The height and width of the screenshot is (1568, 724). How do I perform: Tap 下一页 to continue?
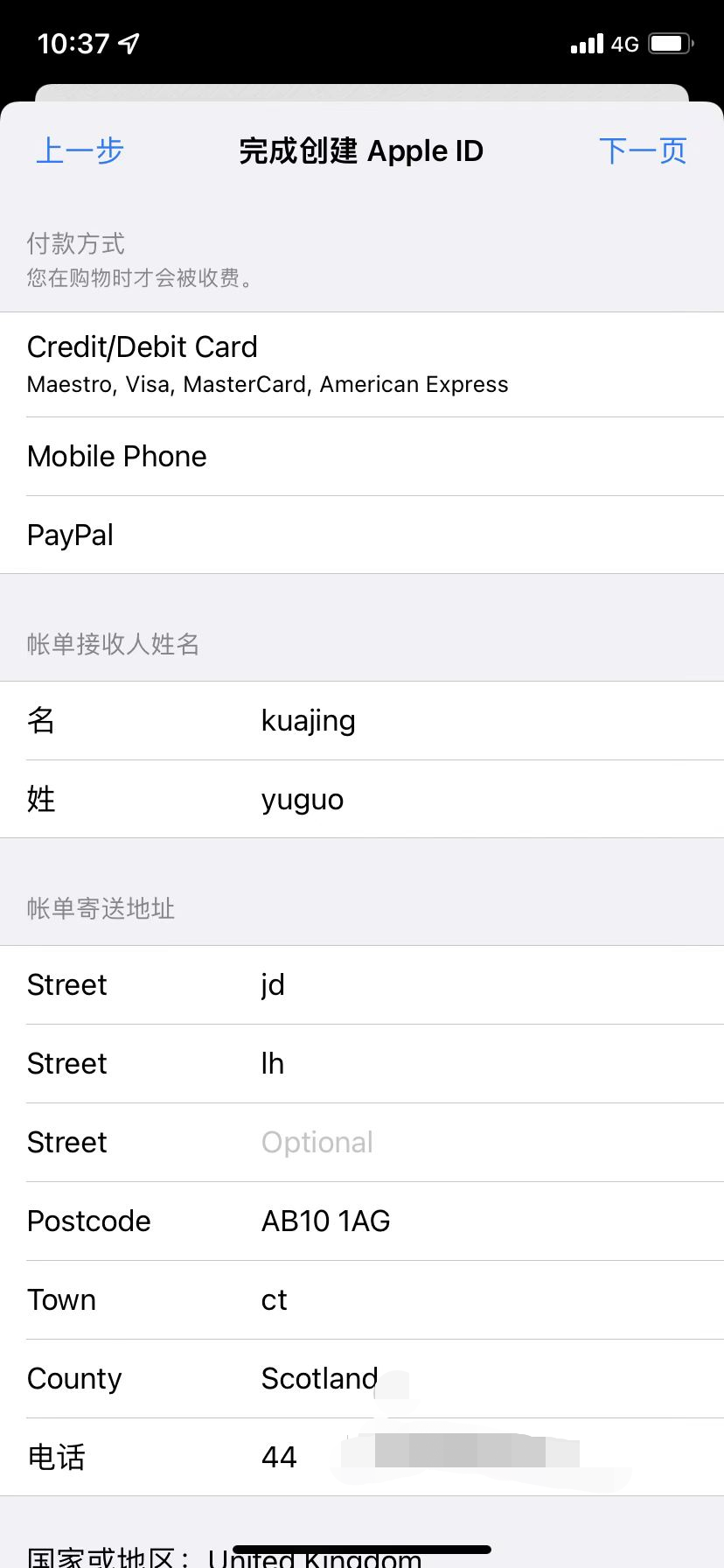(644, 150)
